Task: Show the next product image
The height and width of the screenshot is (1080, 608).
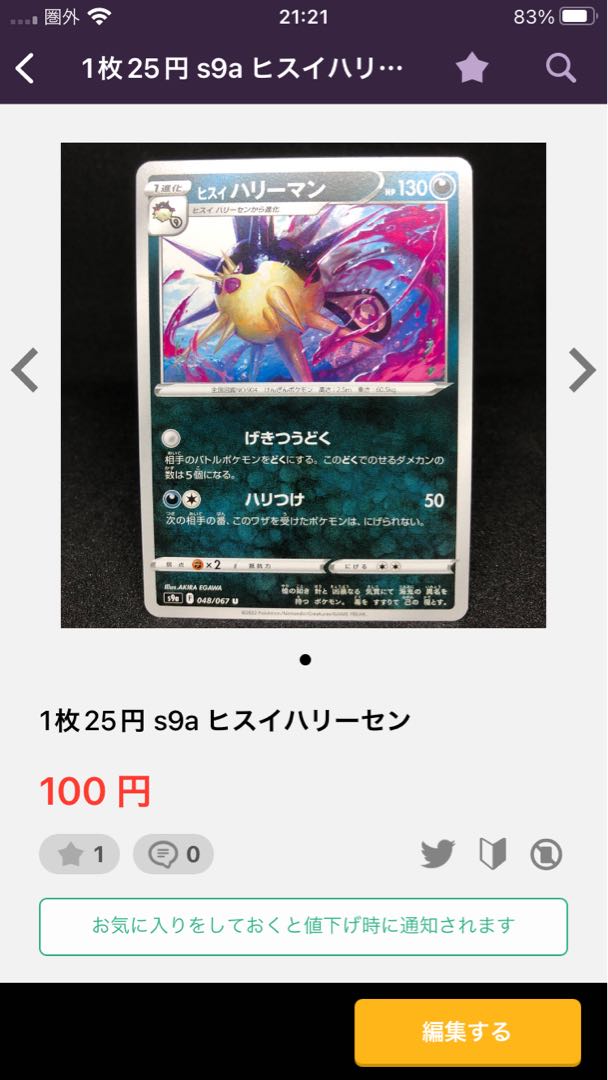Action: point(582,370)
